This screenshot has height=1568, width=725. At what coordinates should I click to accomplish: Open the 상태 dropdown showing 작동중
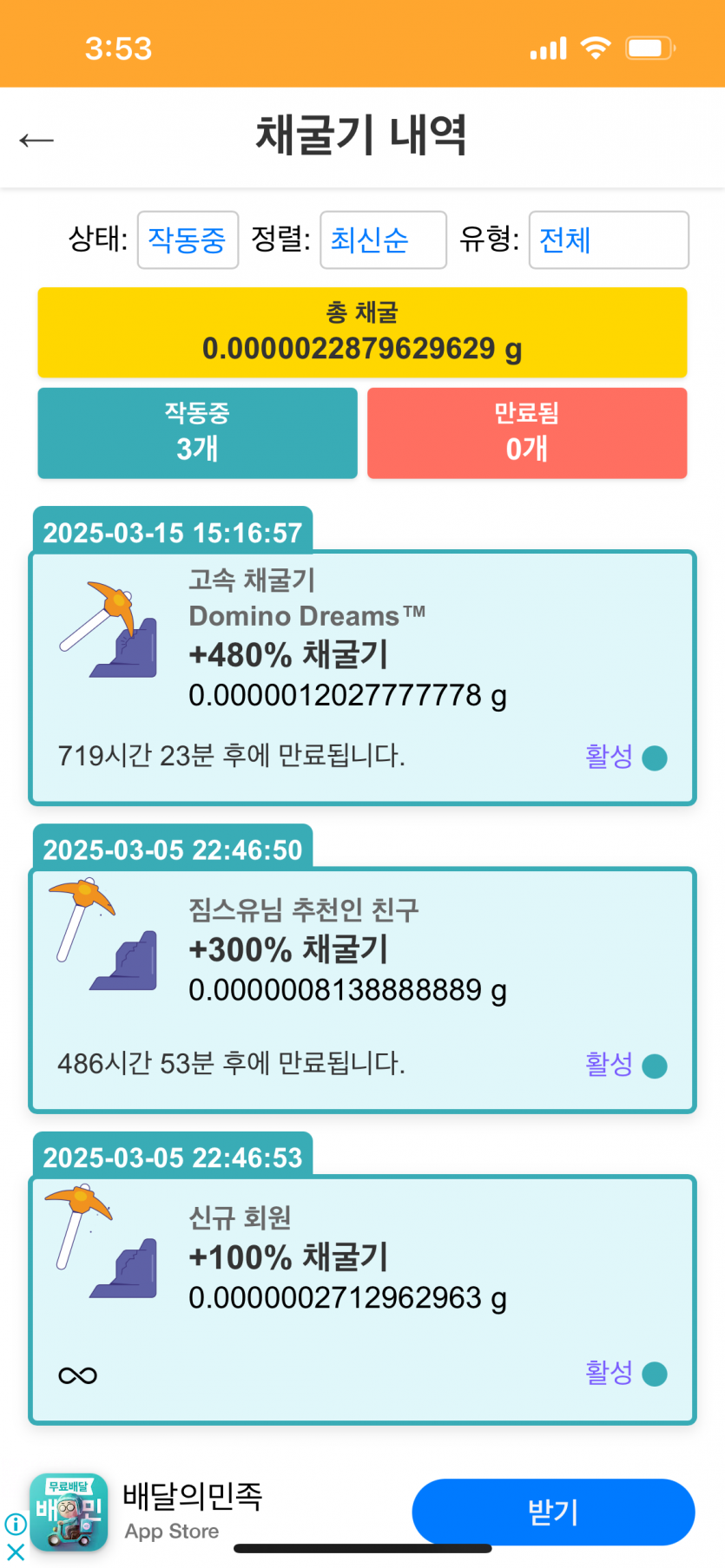[x=188, y=239]
